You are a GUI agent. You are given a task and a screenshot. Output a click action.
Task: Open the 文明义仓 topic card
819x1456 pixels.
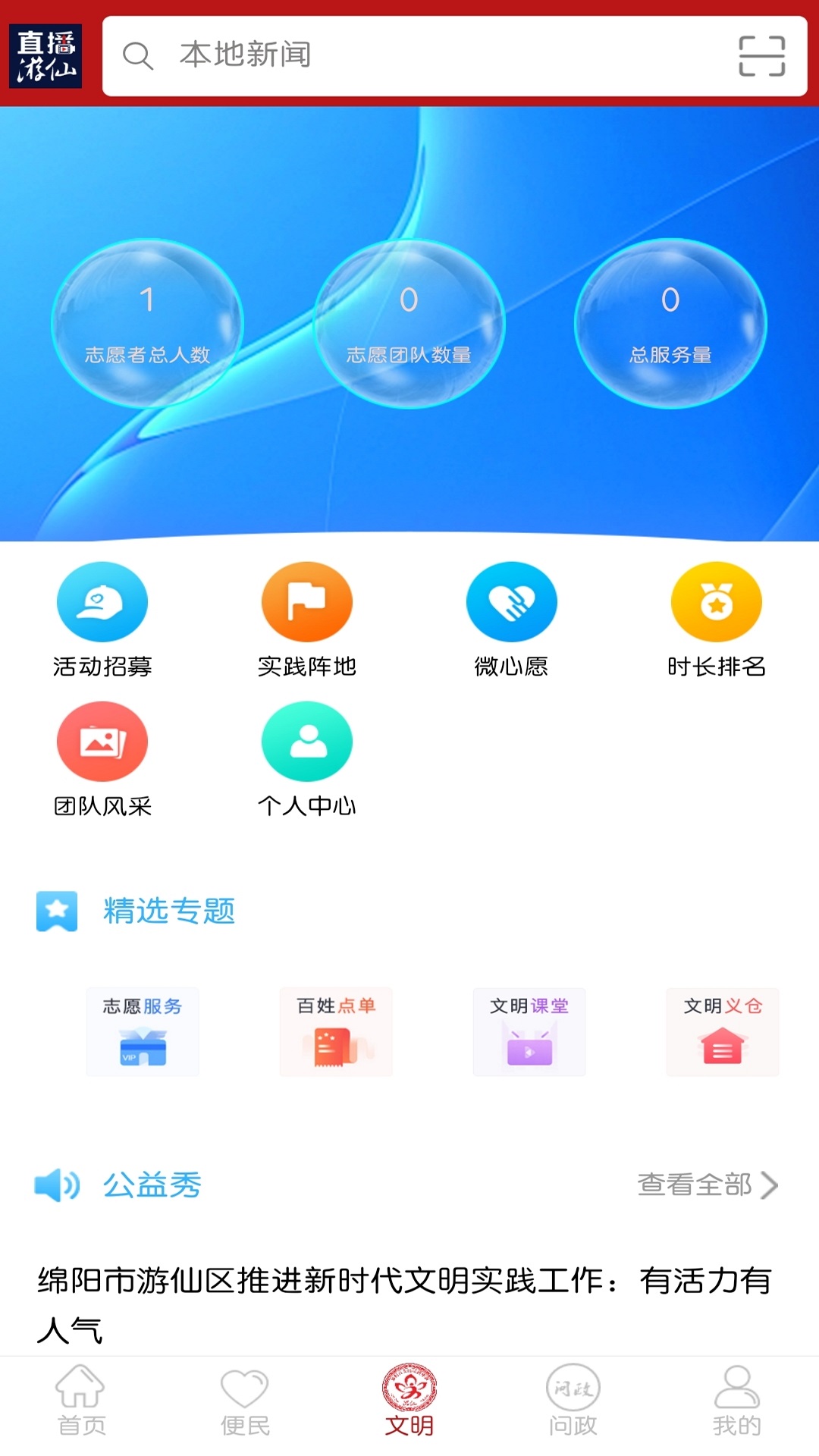(x=723, y=1031)
